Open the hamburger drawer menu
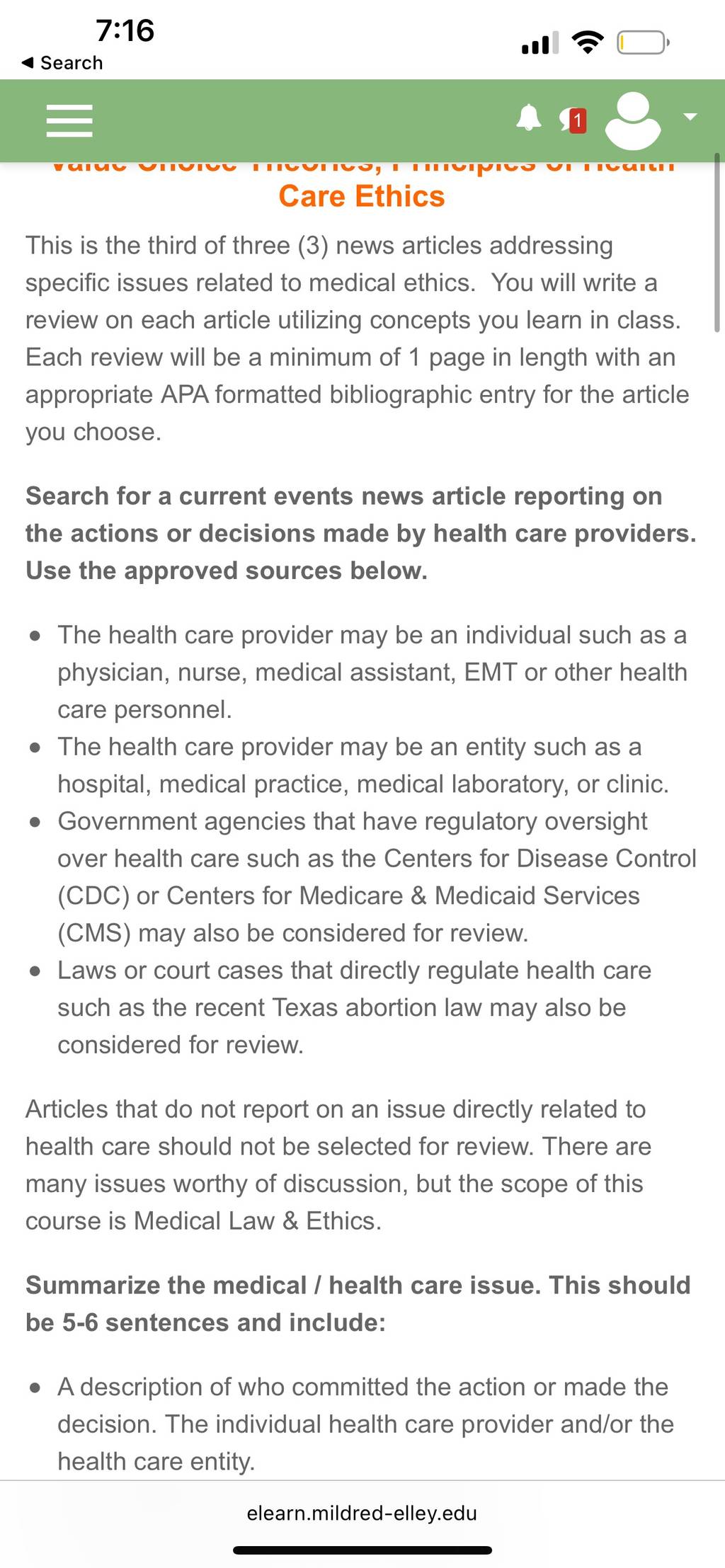The image size is (725, 1568). pyautogui.click(x=69, y=120)
